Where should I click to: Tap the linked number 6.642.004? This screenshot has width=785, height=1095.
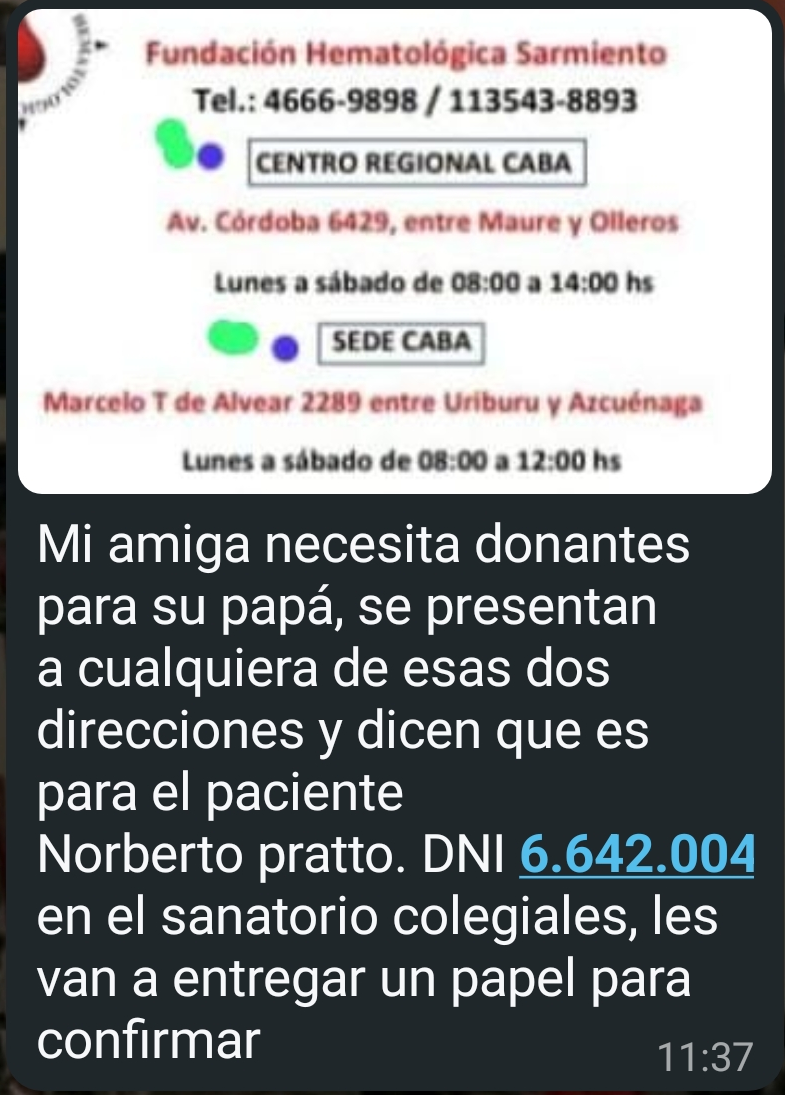(636, 855)
